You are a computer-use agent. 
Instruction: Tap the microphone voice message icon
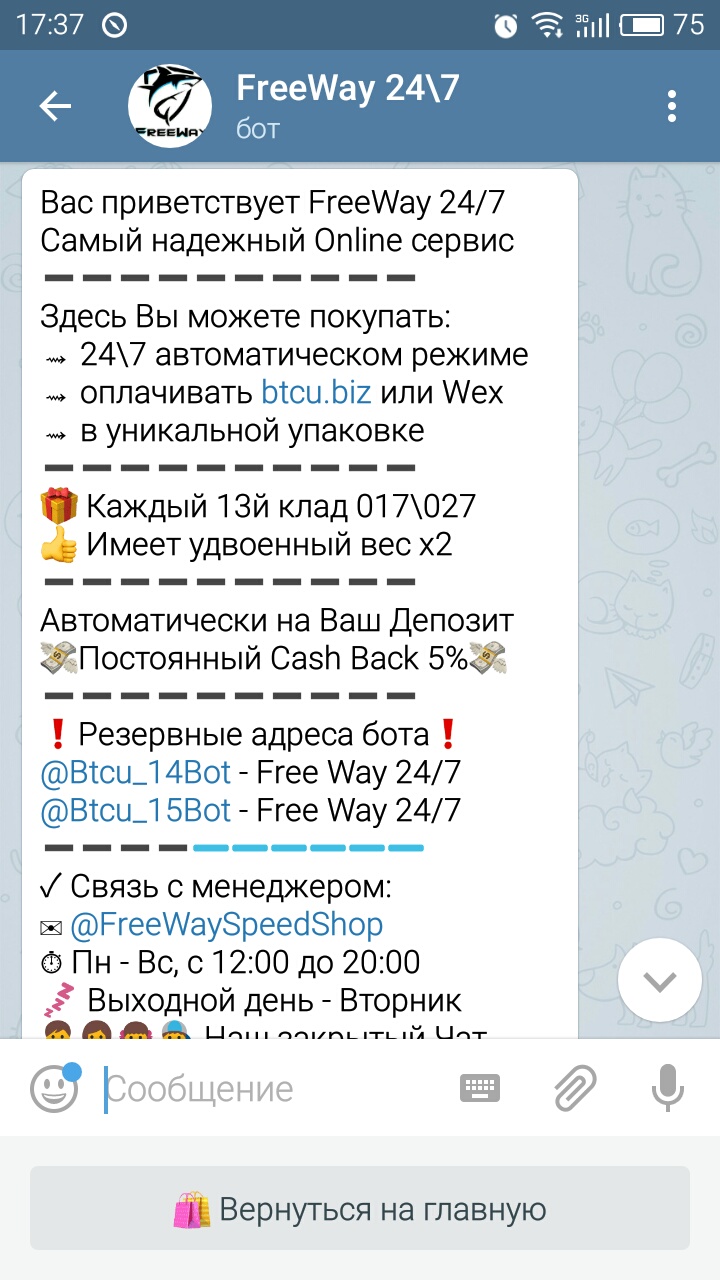tap(666, 1089)
